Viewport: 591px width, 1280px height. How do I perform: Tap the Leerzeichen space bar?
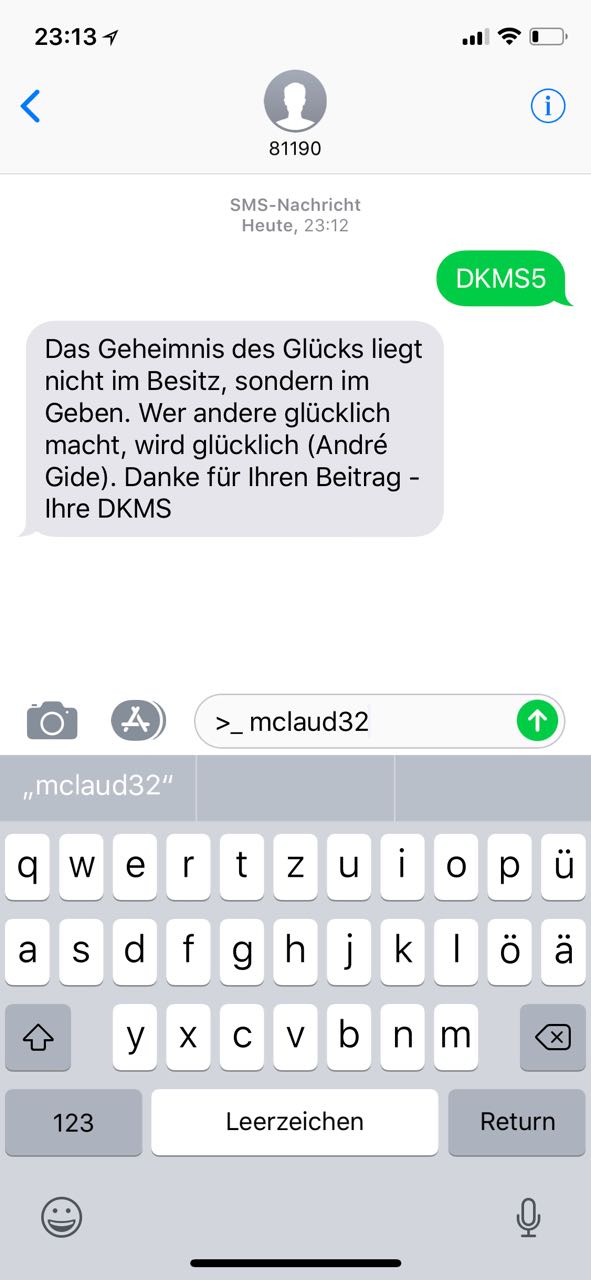tap(295, 1122)
